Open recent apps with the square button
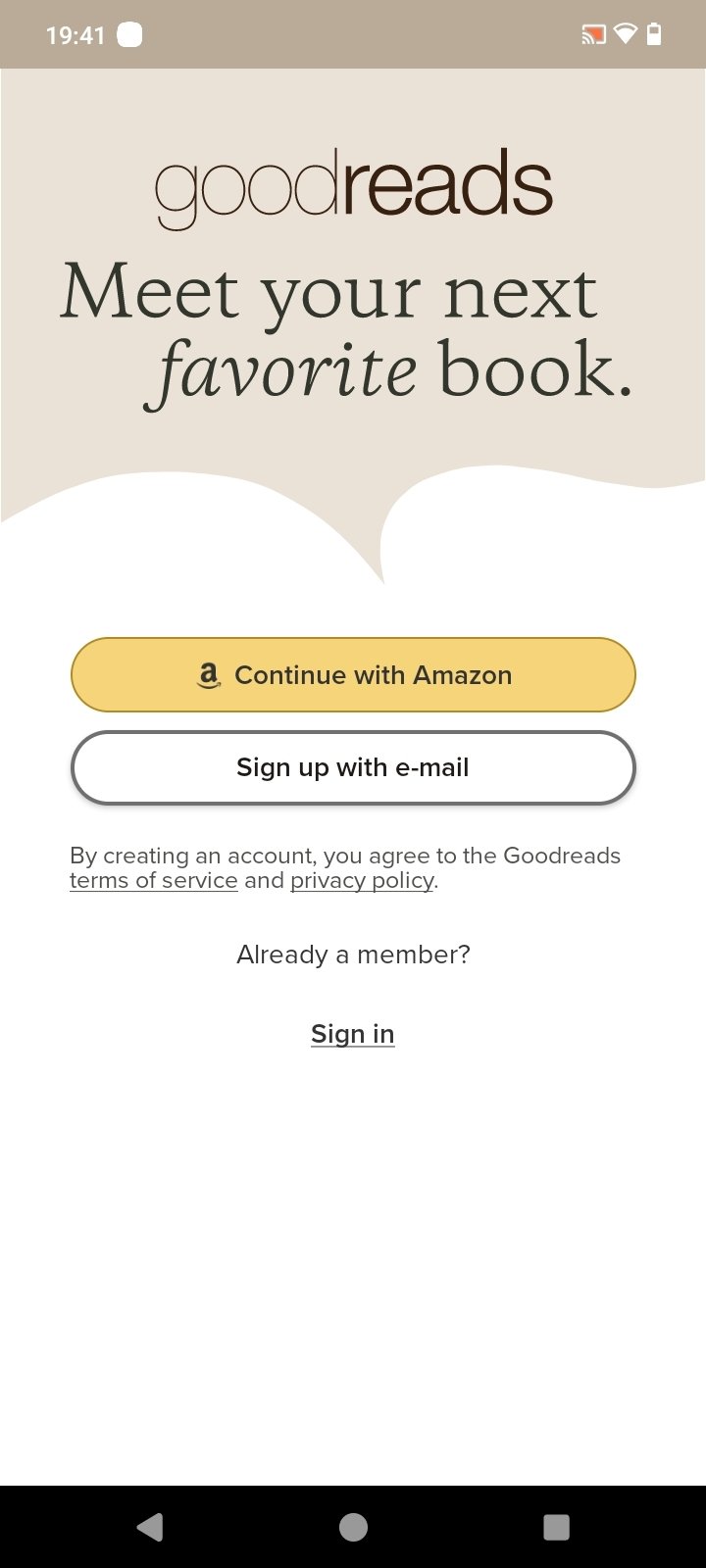 (556, 1525)
